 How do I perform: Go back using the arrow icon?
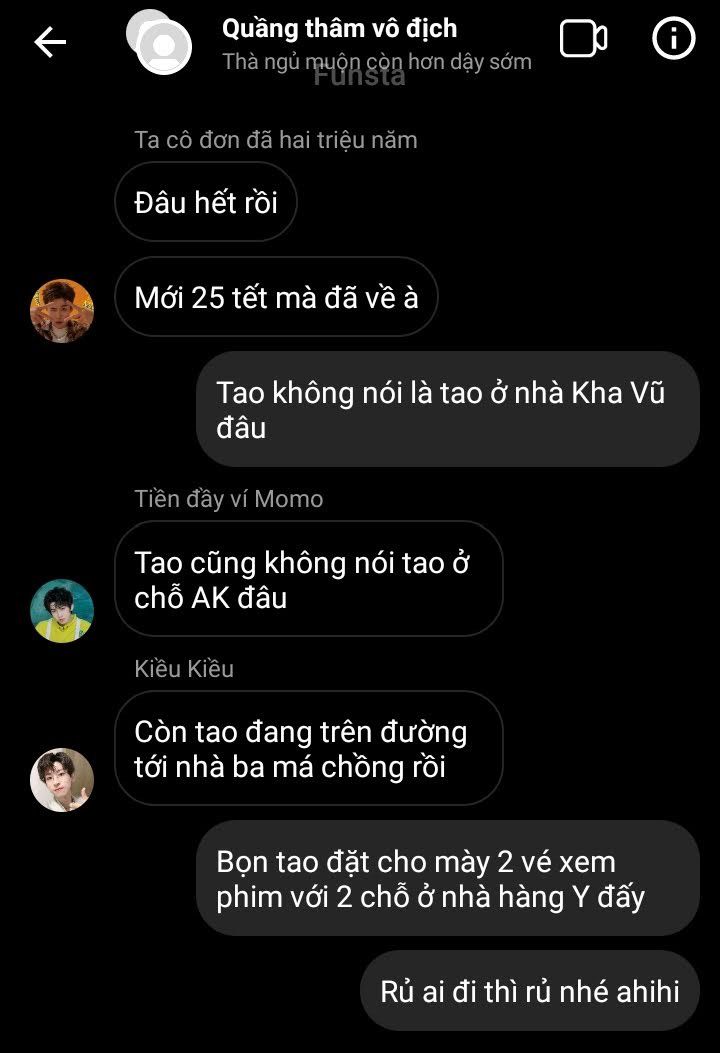point(49,42)
